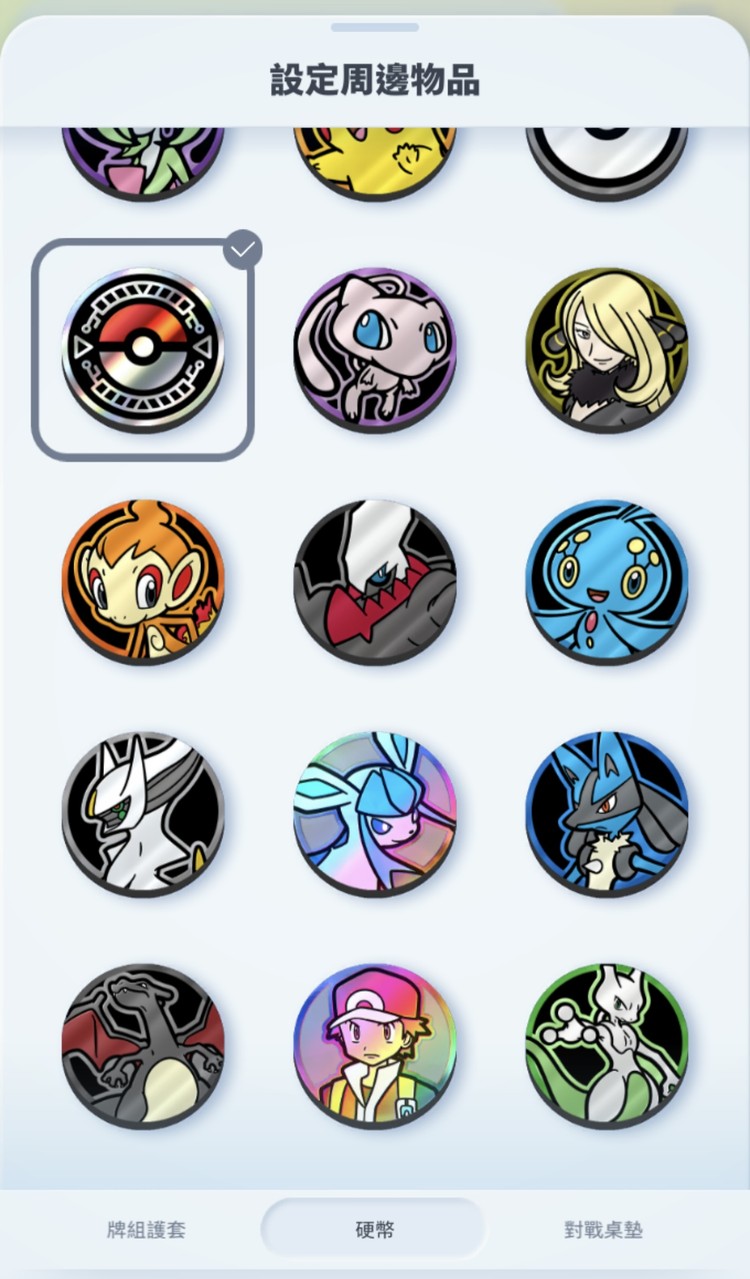
Task: Pick the Arceus coin
Action: pos(143,813)
